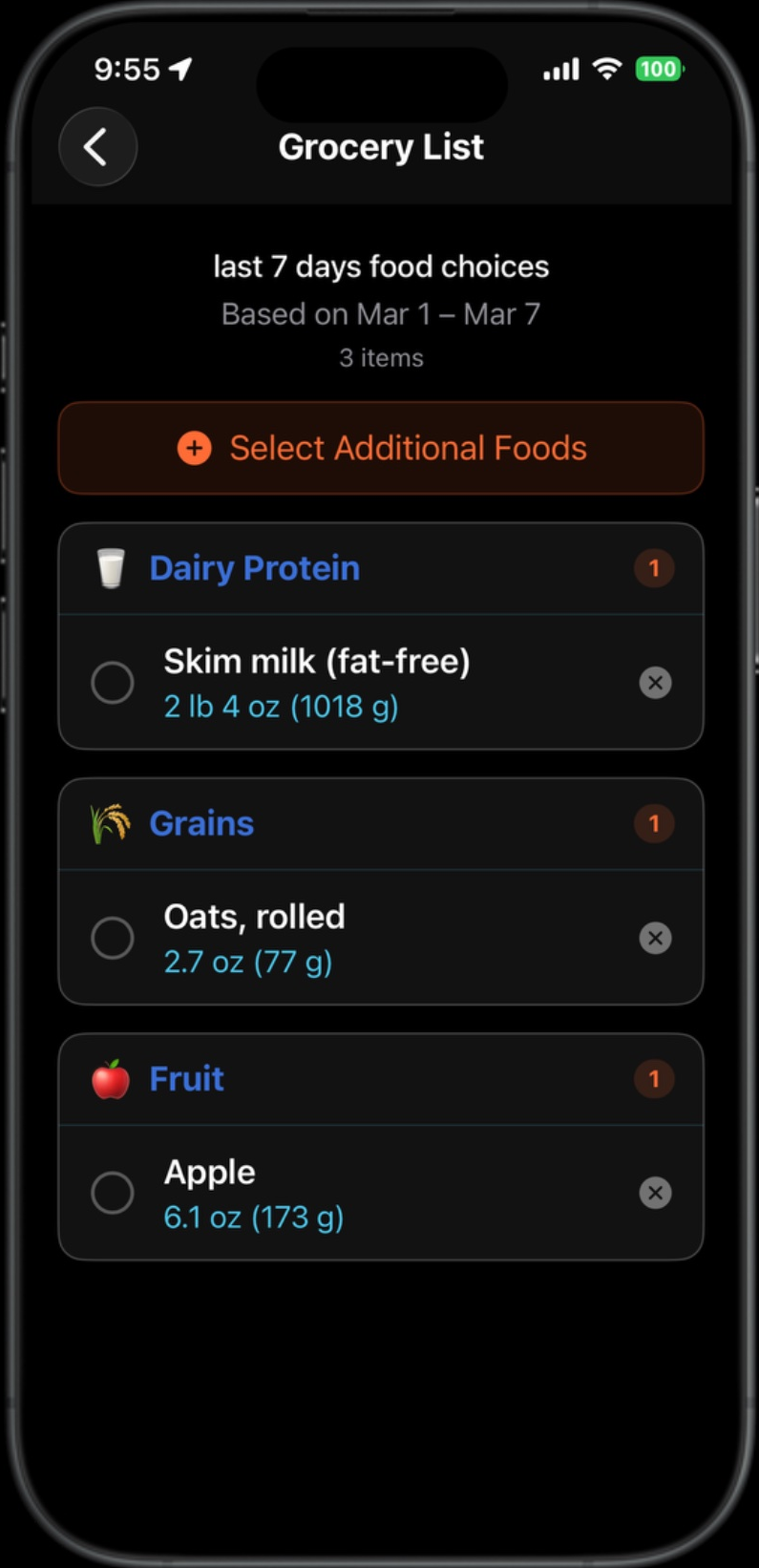
Task: Remove Oats, rolled using its x icon
Action: [655, 938]
